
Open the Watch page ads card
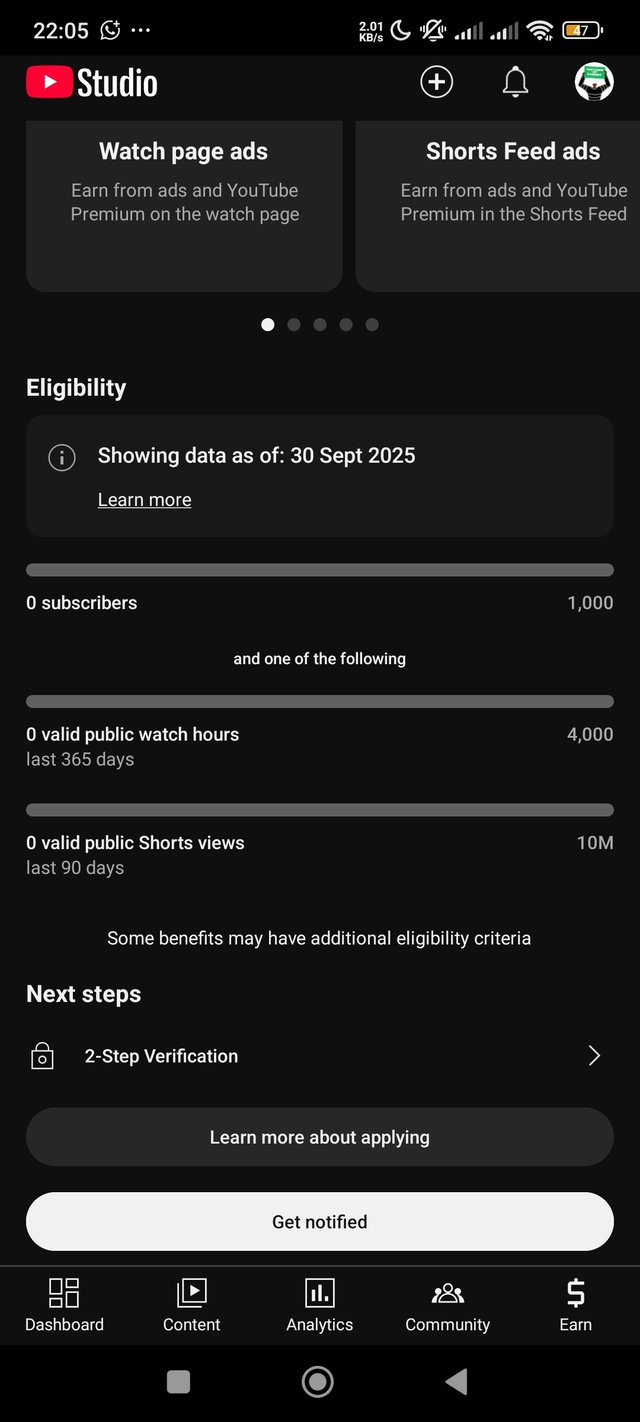click(184, 205)
